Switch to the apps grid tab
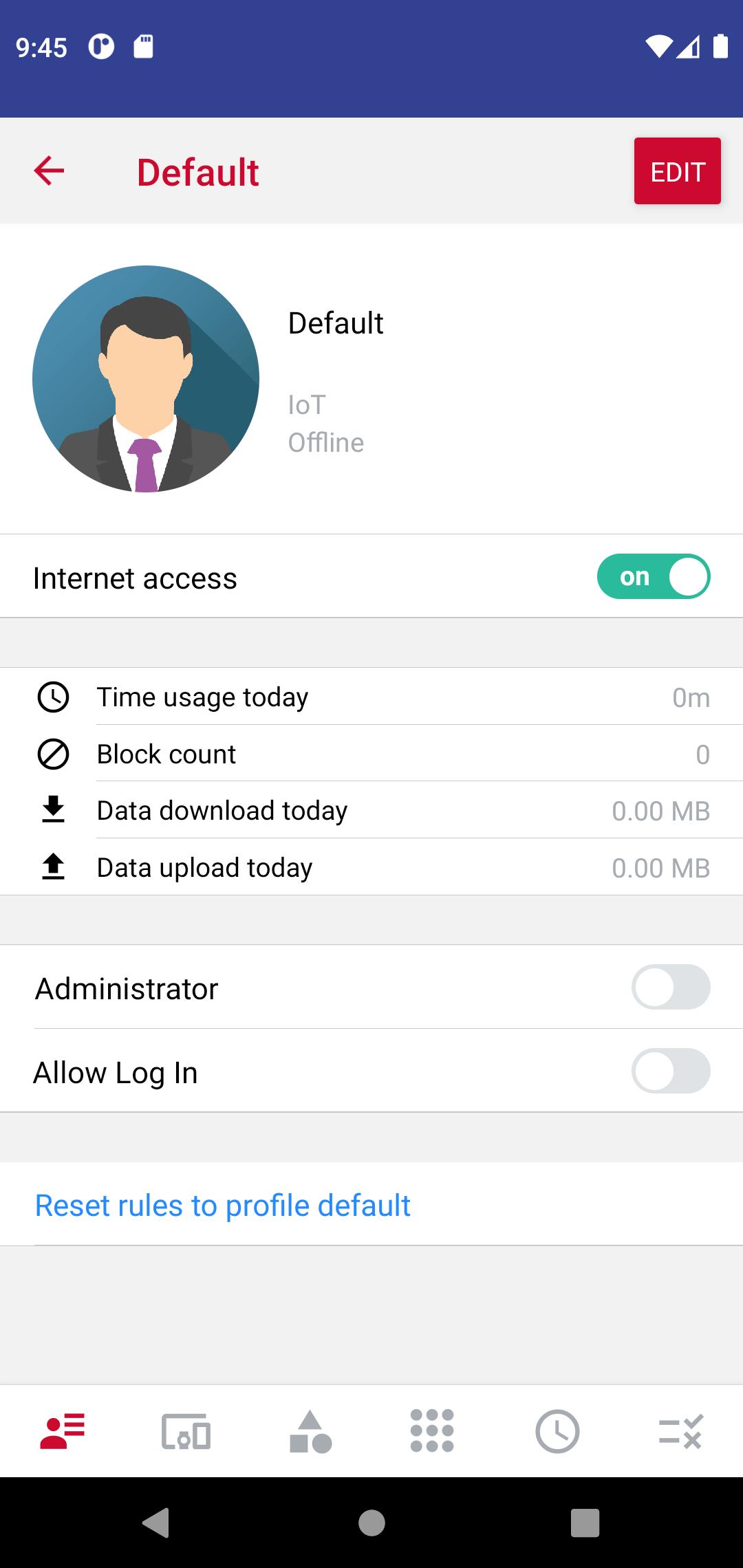 click(432, 1432)
